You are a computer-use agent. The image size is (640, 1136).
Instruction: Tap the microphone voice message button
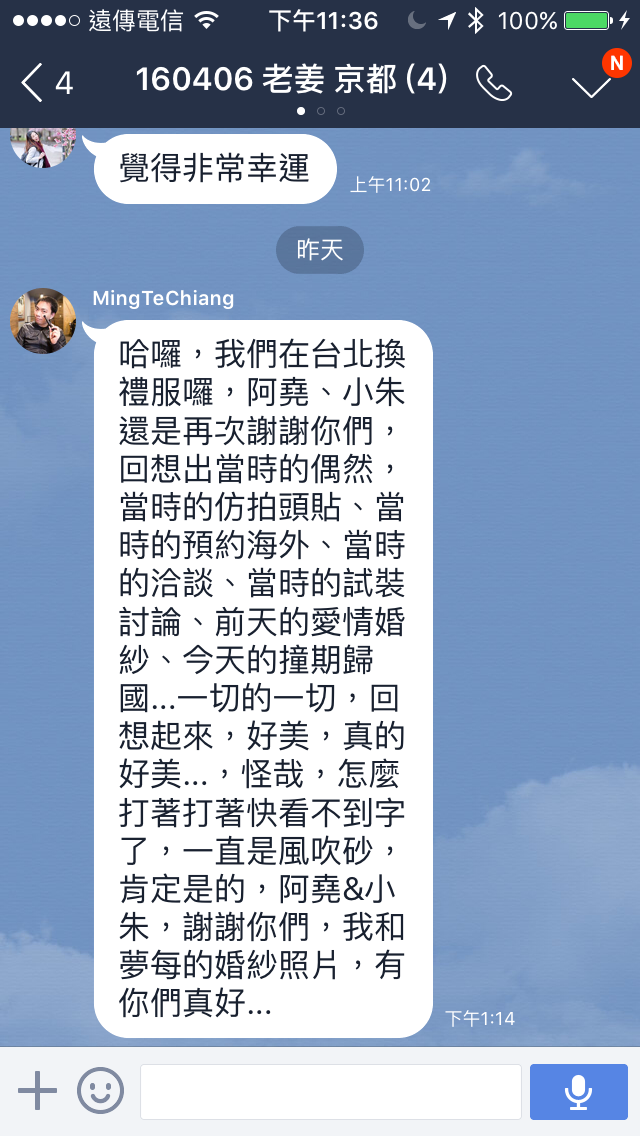(x=578, y=1091)
